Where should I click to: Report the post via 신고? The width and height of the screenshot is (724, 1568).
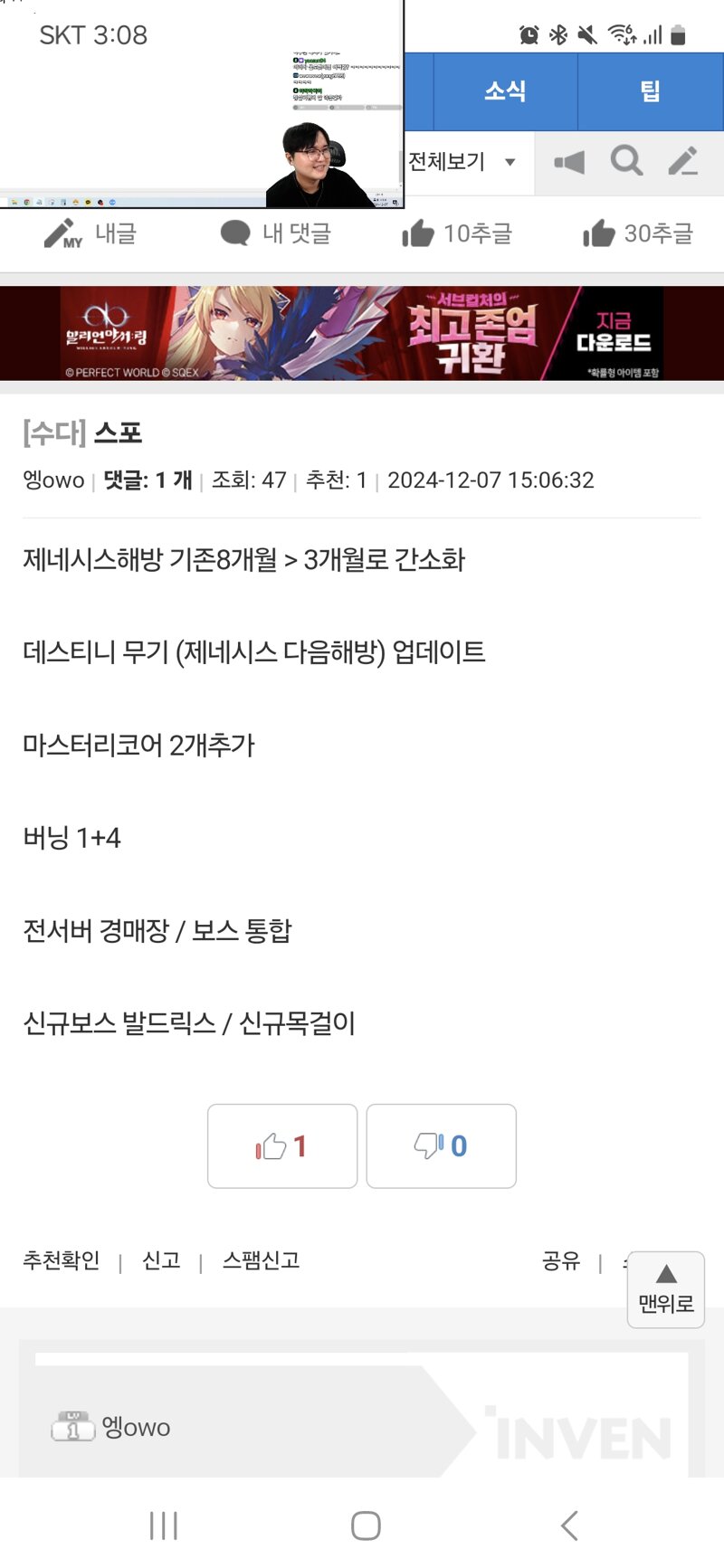click(x=161, y=1260)
